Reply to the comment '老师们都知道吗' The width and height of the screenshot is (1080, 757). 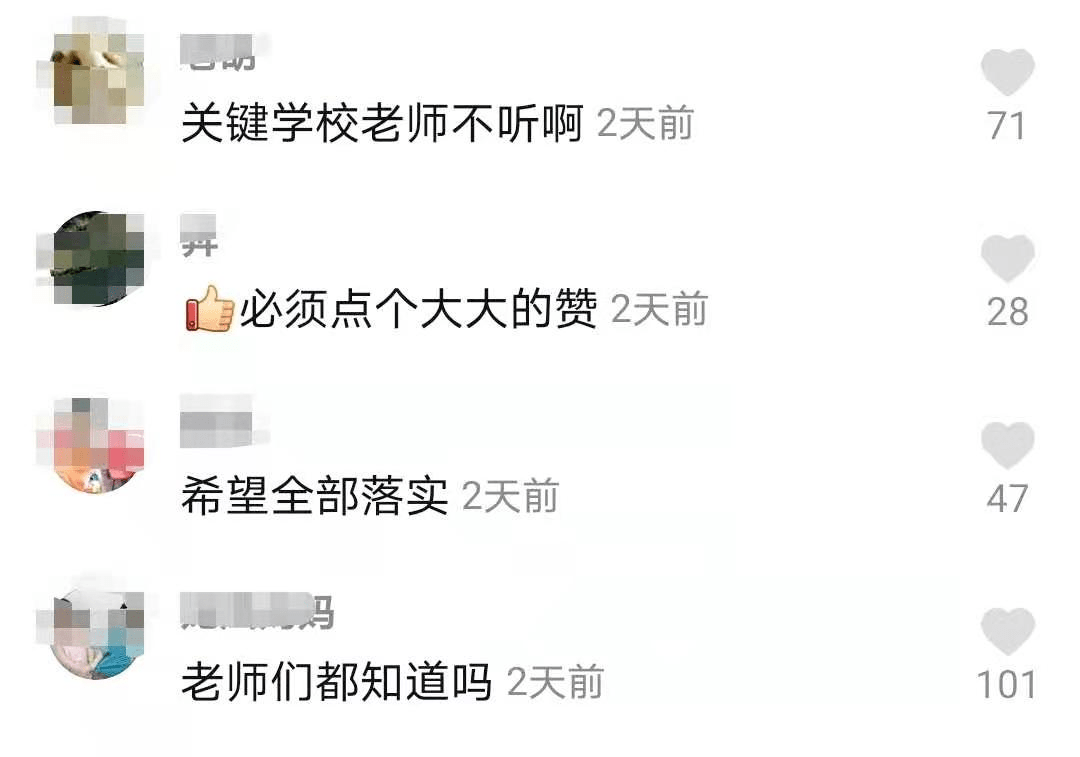[x=336, y=684]
